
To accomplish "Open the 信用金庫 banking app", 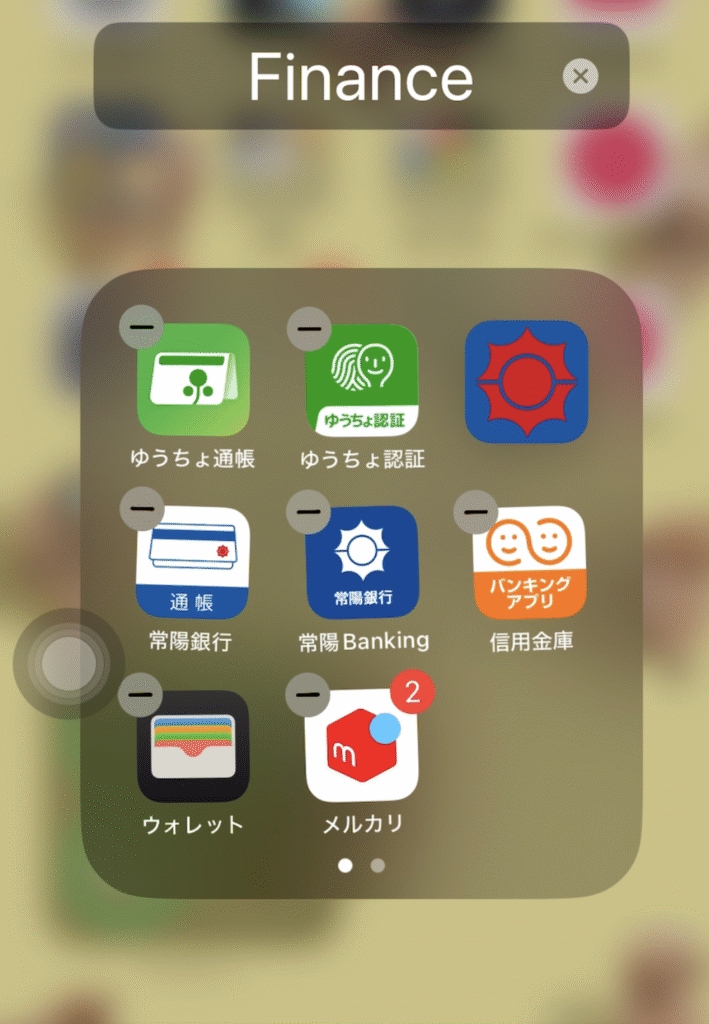I will (x=529, y=562).
